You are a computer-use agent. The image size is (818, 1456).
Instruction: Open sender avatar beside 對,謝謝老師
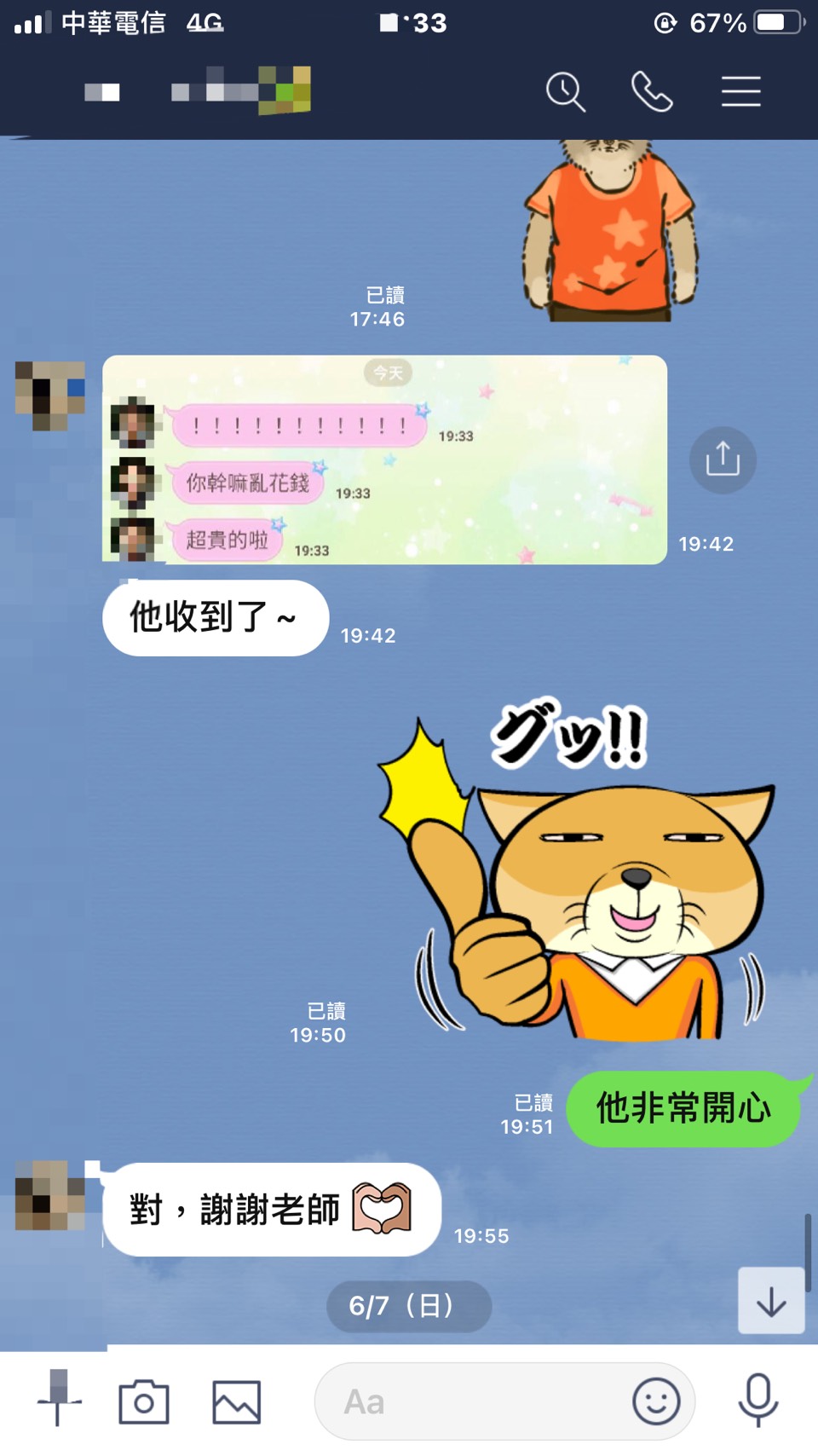[x=50, y=1195]
